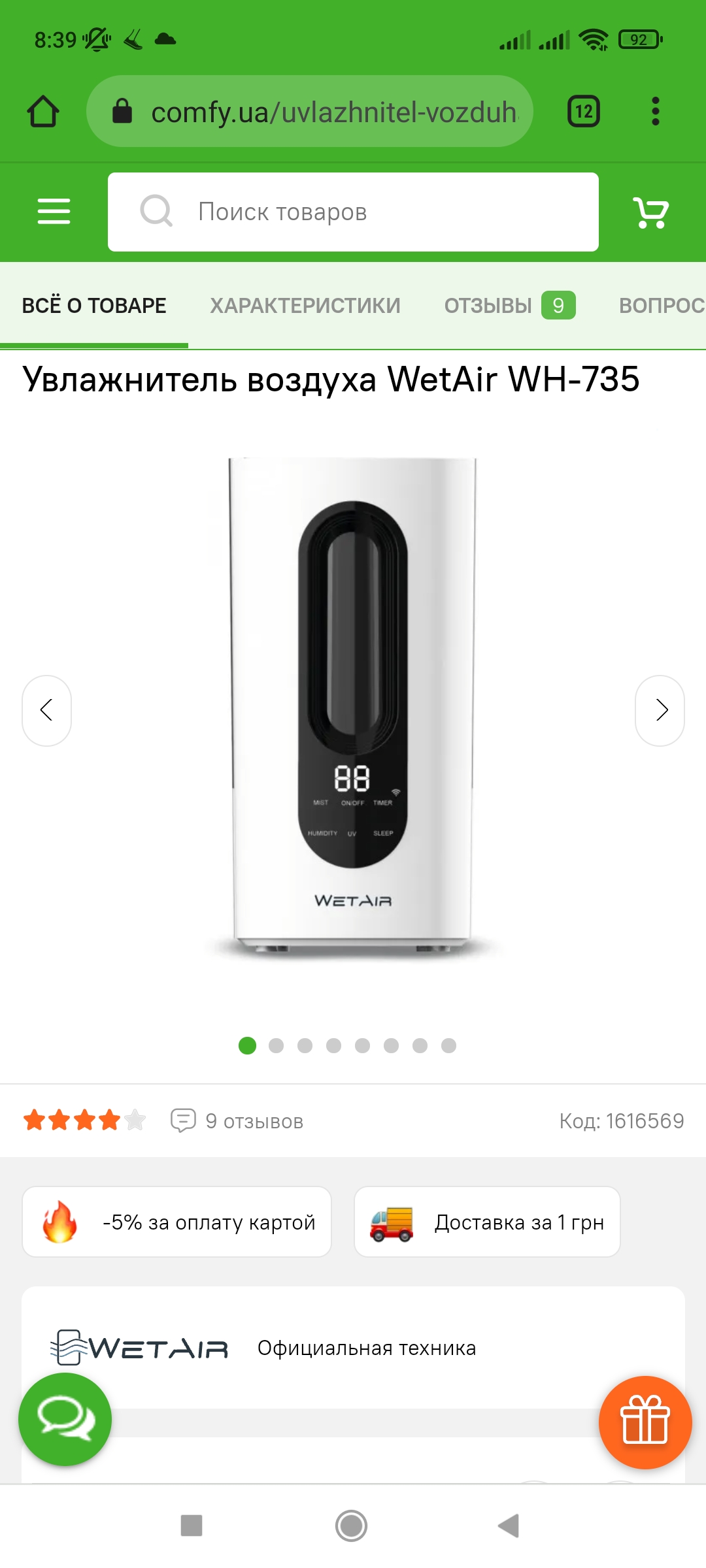Viewport: 706px width, 1568px height.
Task: Switch to the Отзывы tab
Action: pyautogui.click(x=510, y=305)
